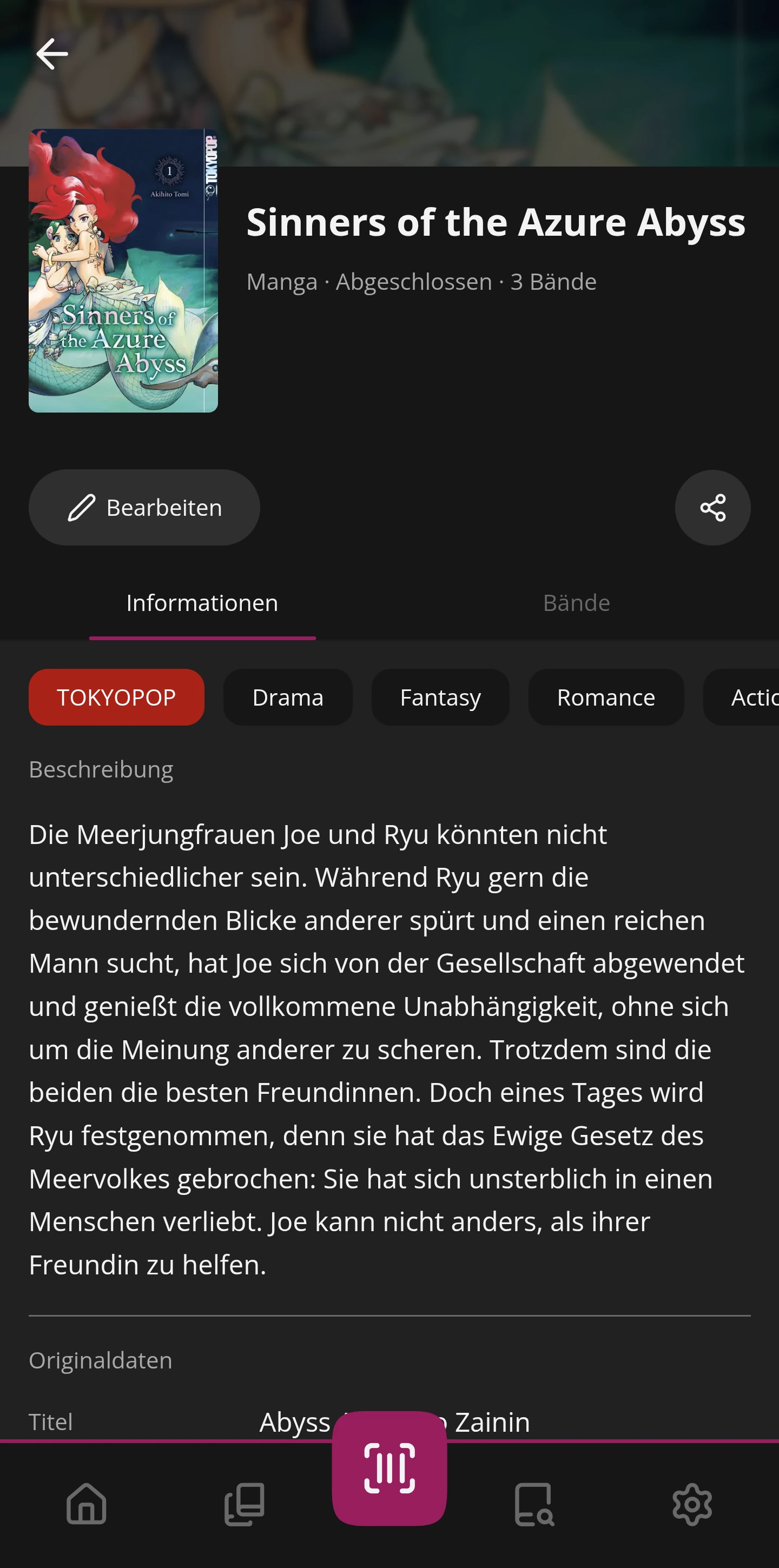Switch to the Bände tab
The height and width of the screenshot is (1568, 779).
(576, 603)
